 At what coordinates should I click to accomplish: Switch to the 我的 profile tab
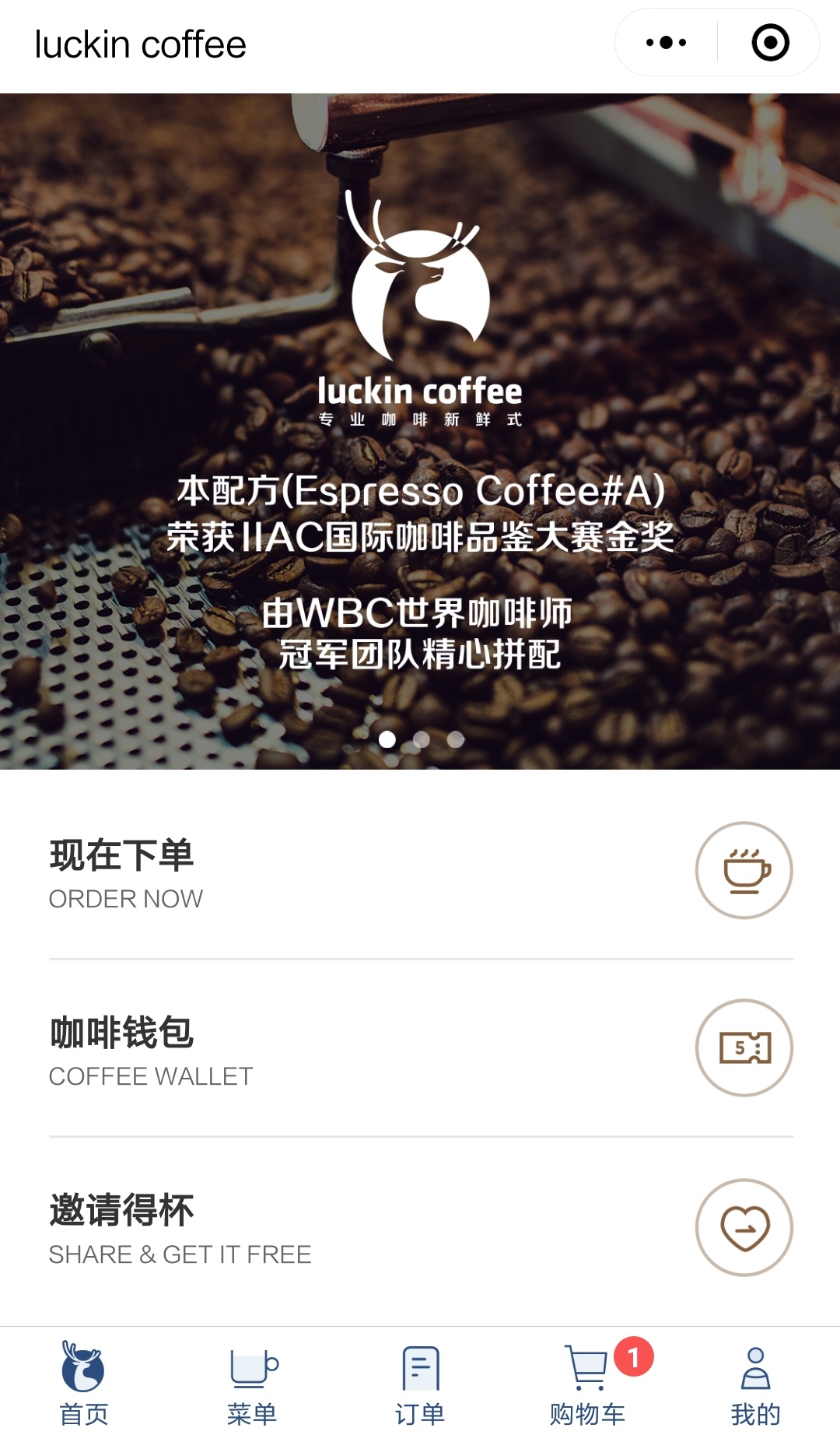(x=755, y=1385)
